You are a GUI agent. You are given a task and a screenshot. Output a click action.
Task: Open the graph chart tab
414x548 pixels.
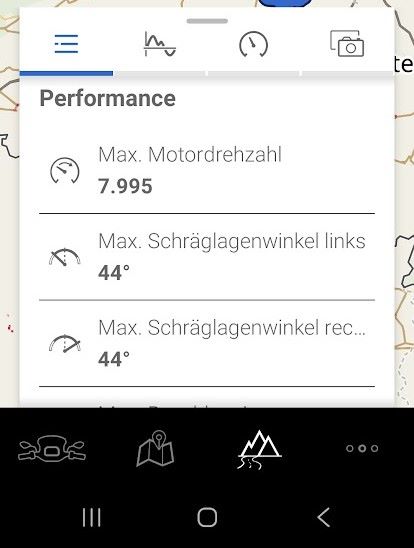(x=160, y=44)
